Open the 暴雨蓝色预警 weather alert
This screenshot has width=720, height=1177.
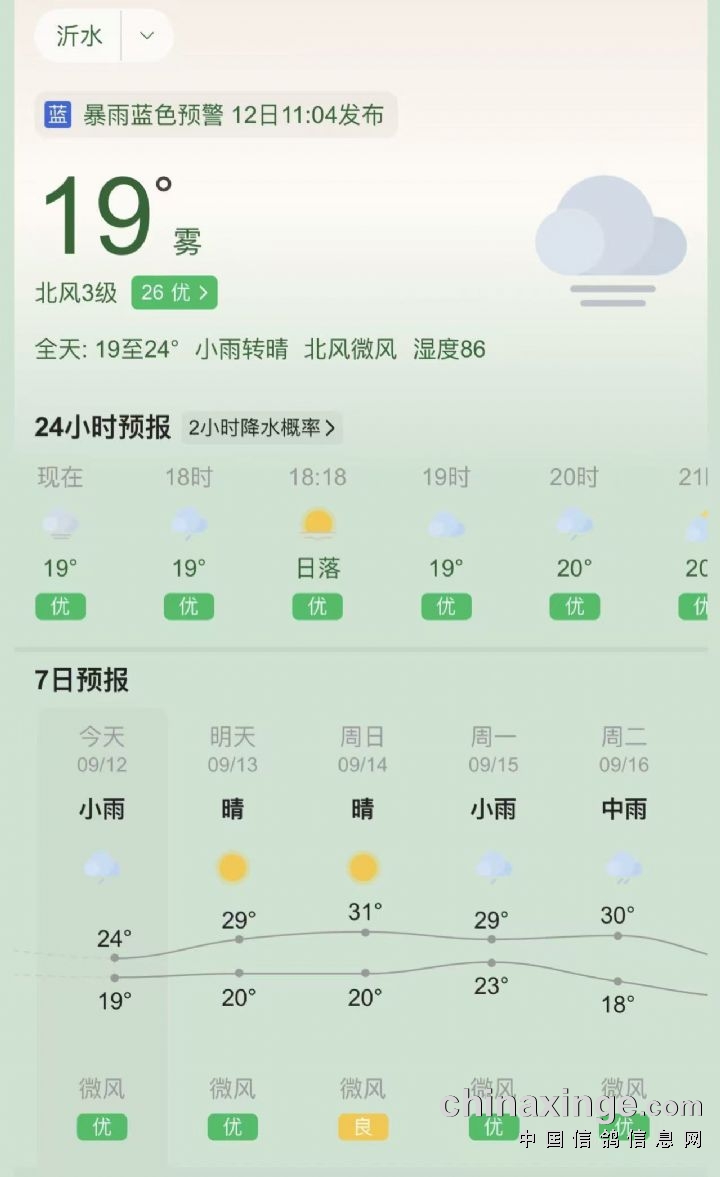click(x=216, y=115)
